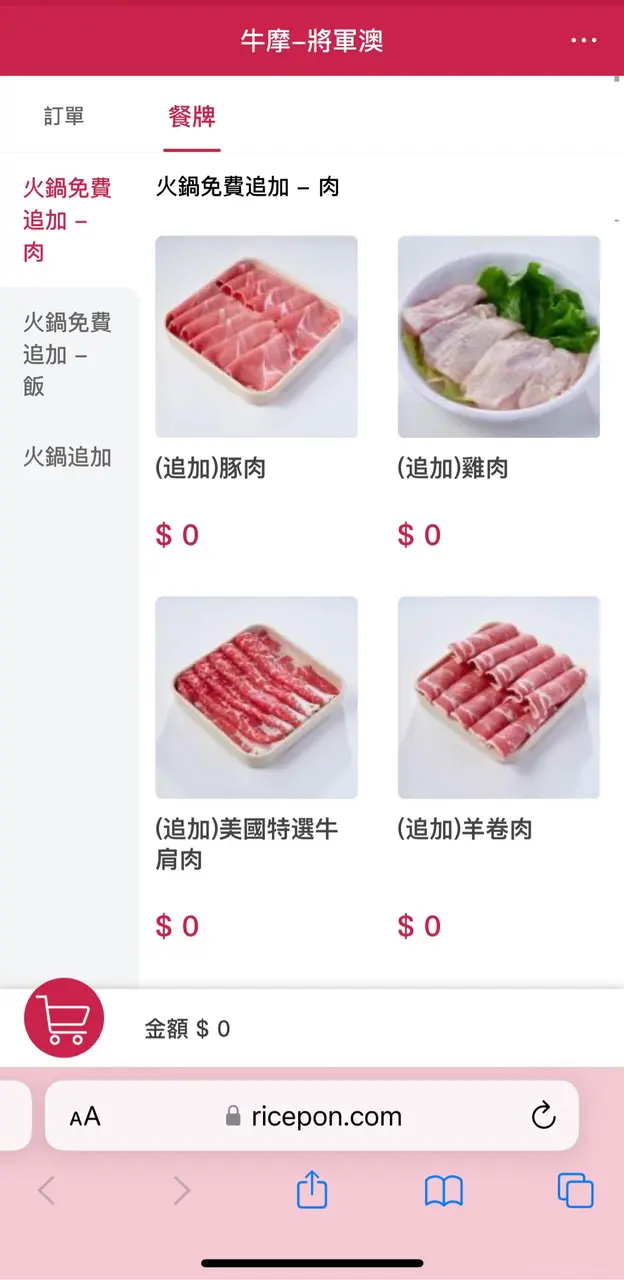Switch to the 訂單 tab
Viewport: 624px width, 1280px height.
click(x=64, y=116)
